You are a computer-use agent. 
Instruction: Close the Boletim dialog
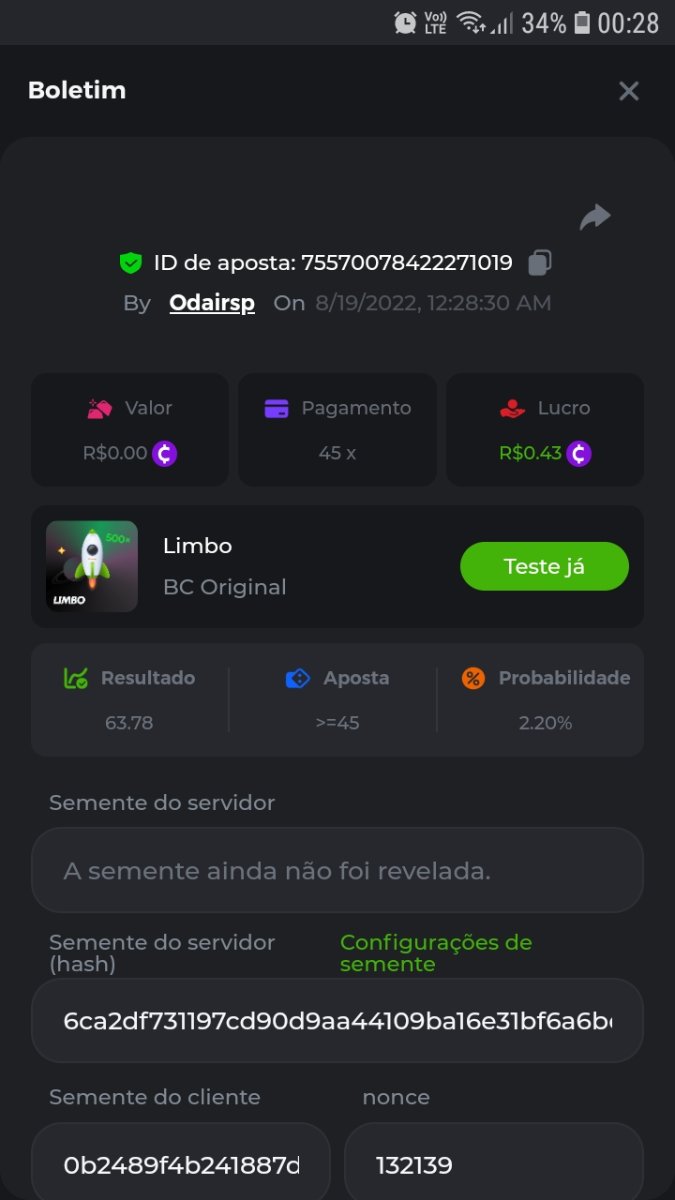click(628, 91)
